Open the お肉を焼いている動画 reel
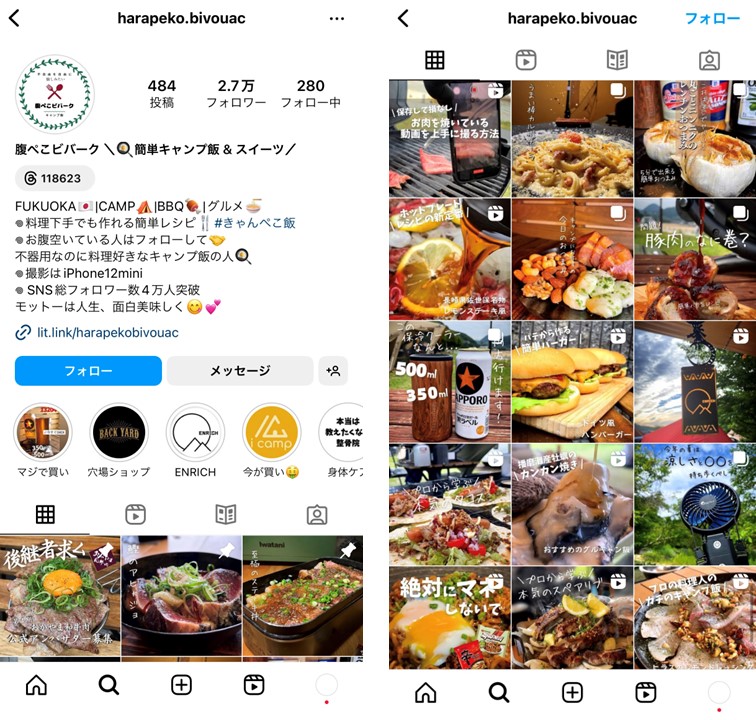Screen dimensions: 756x720 coord(449,138)
